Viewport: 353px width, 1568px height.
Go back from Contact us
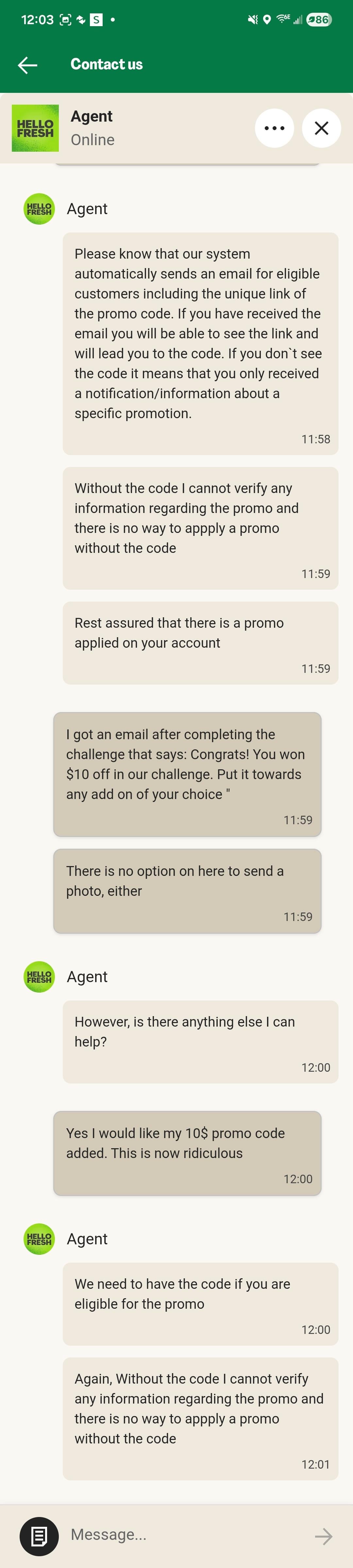click(x=27, y=64)
